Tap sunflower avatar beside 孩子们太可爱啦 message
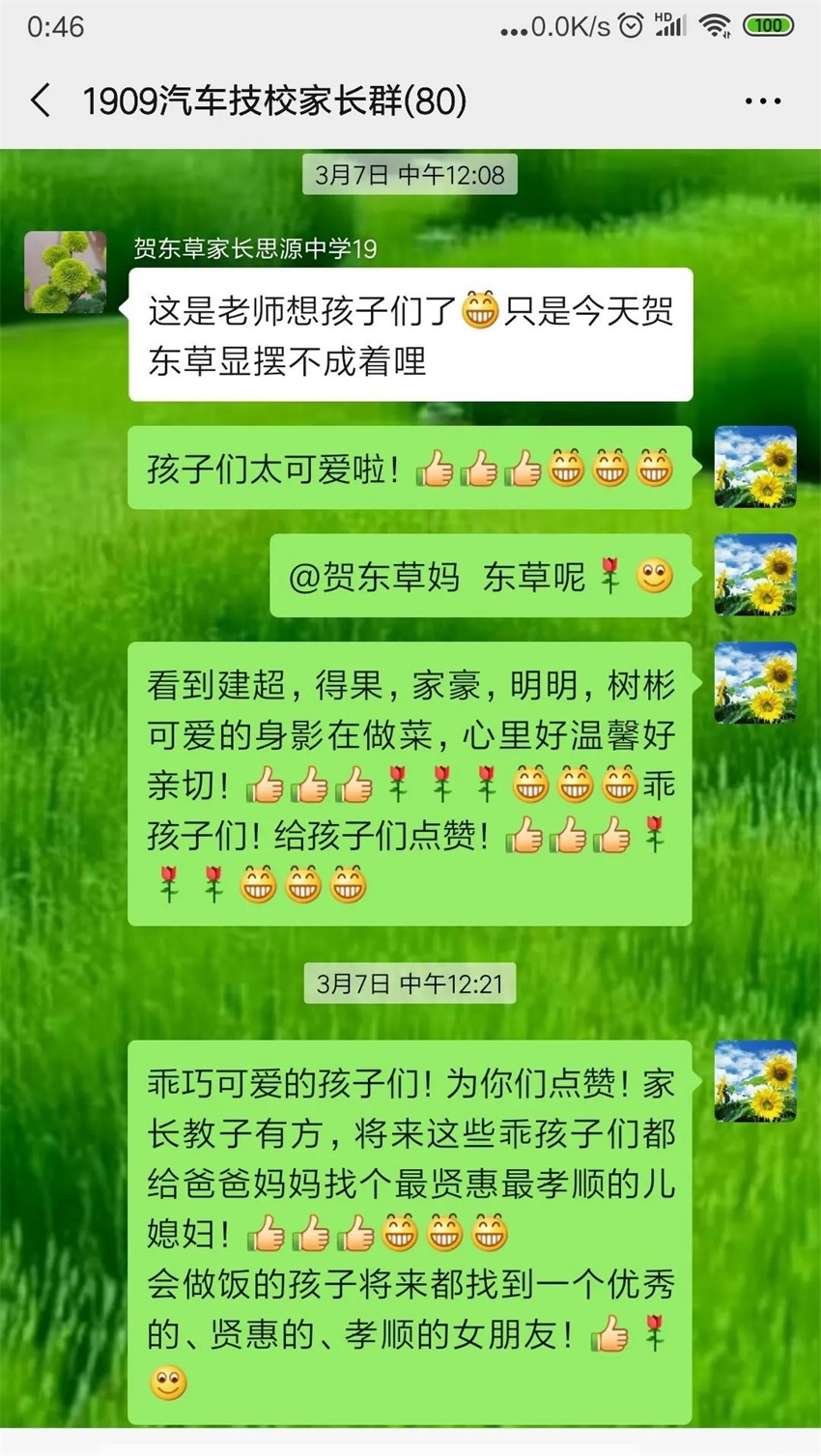Viewport: 821px width, 1456px height. pos(755,468)
